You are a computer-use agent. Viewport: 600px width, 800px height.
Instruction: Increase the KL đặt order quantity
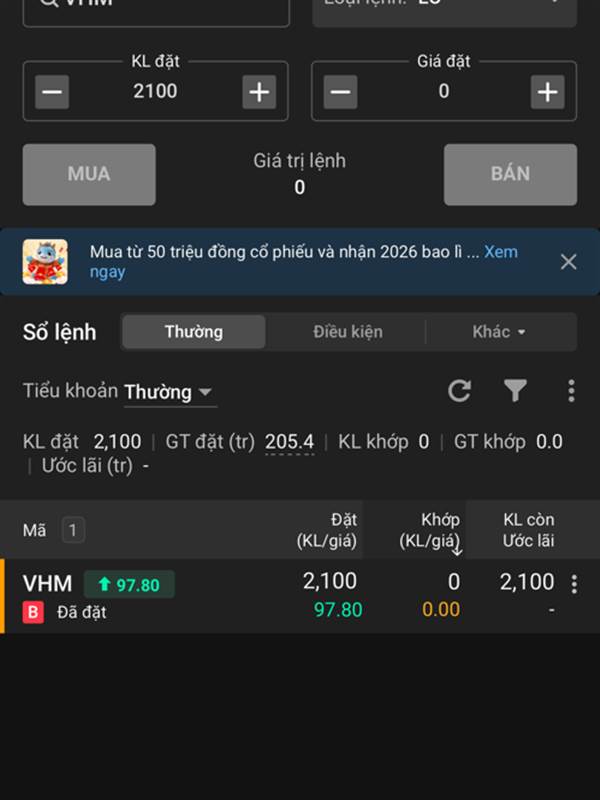pyautogui.click(x=259, y=92)
